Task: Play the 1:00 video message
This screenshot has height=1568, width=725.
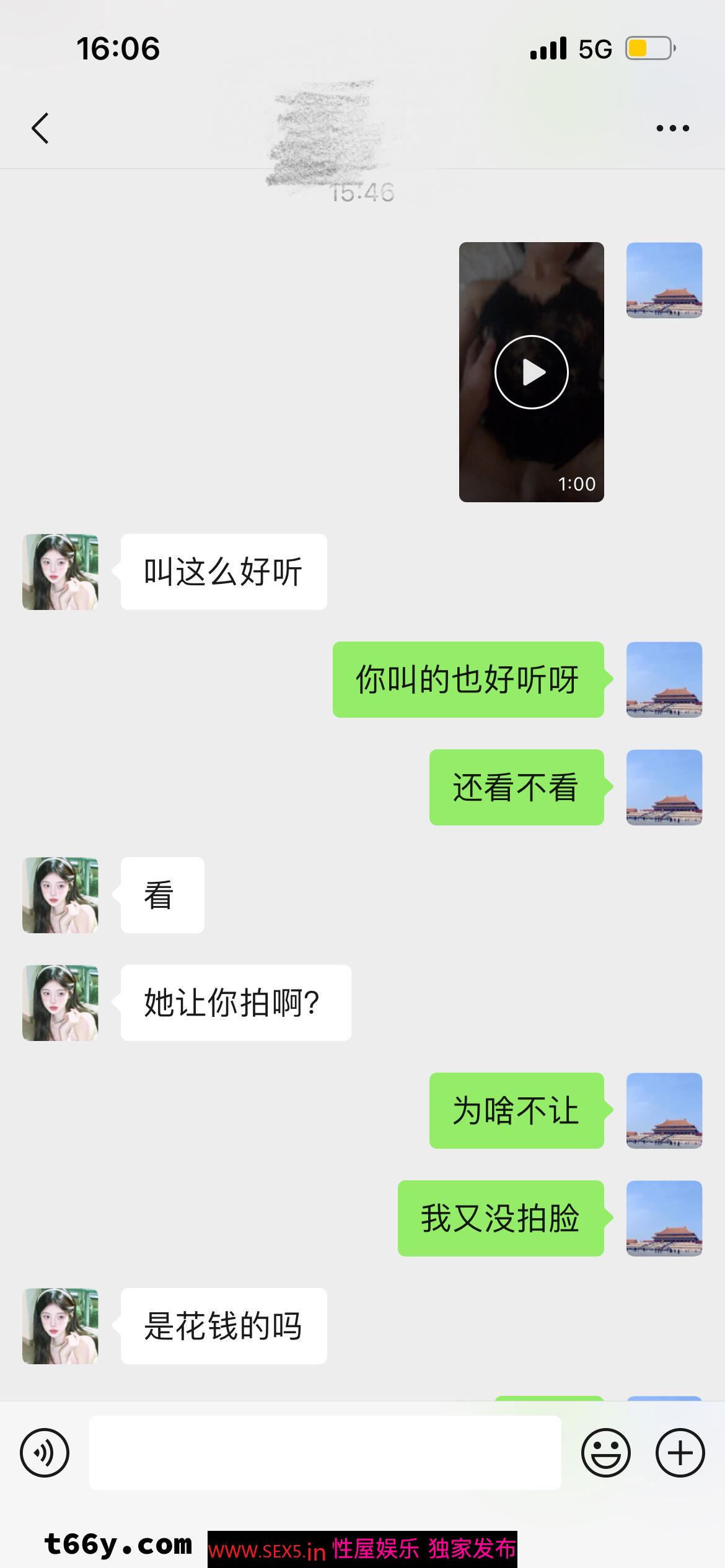Action: coord(531,372)
